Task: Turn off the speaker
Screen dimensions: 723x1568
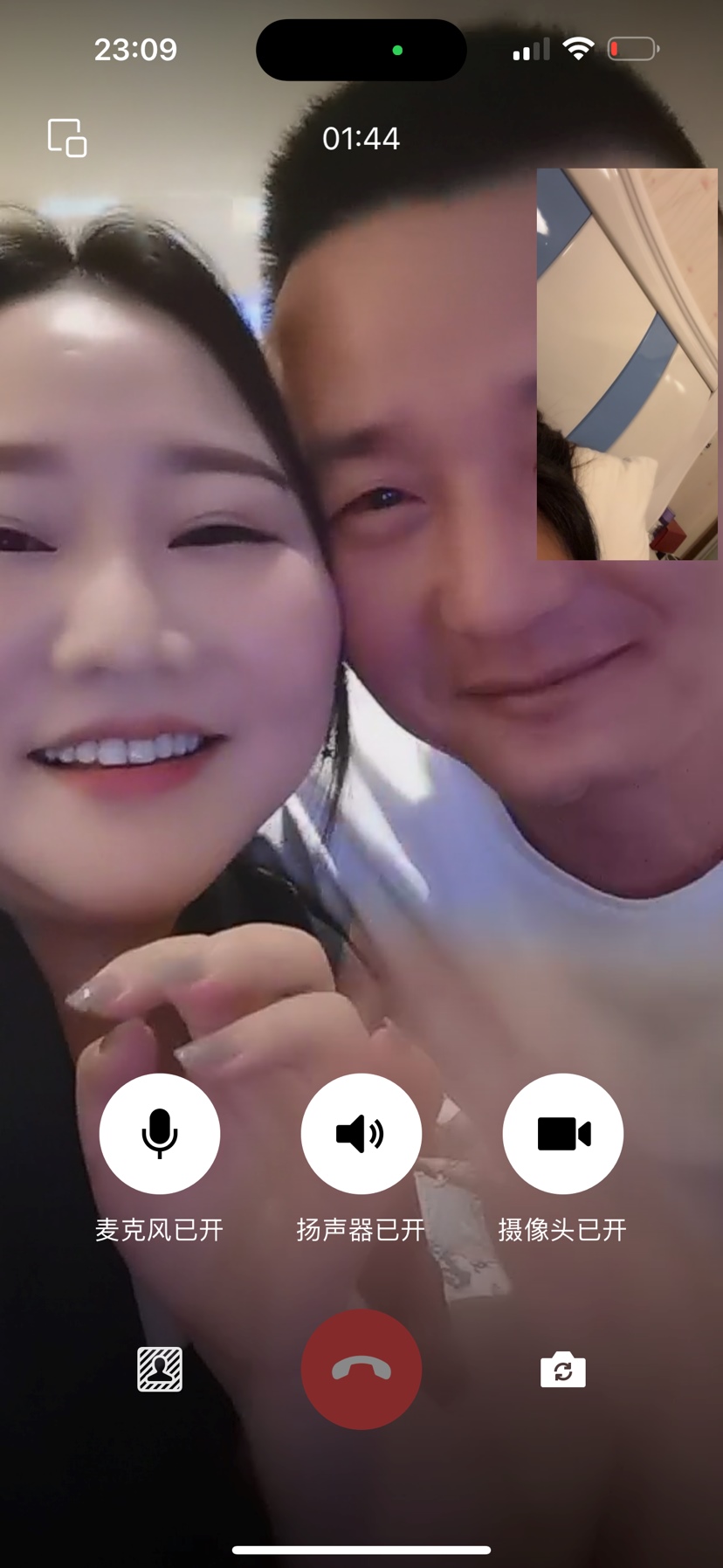Action: tap(361, 1133)
